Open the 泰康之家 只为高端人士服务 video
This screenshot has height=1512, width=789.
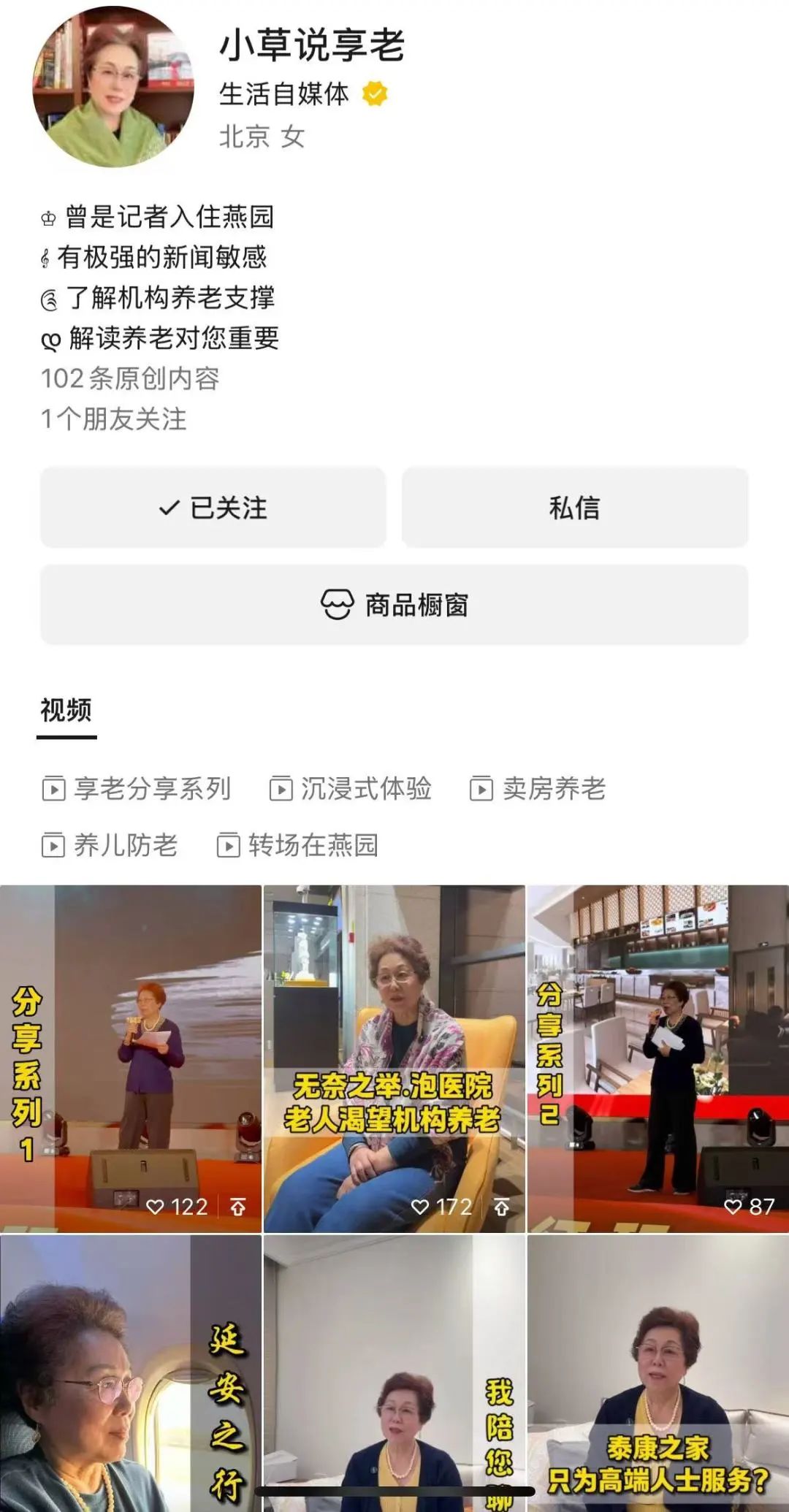658,1373
